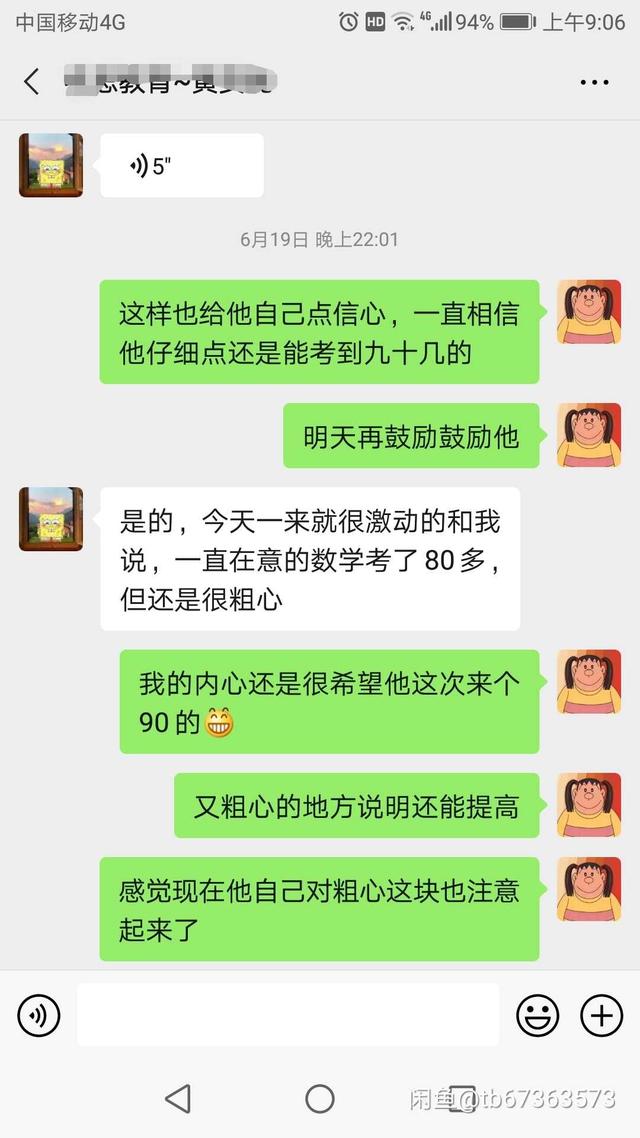This screenshot has width=640, height=1138.
Task: Open SpongeBob avatar contact's profile by voice message
Action: click(51, 165)
